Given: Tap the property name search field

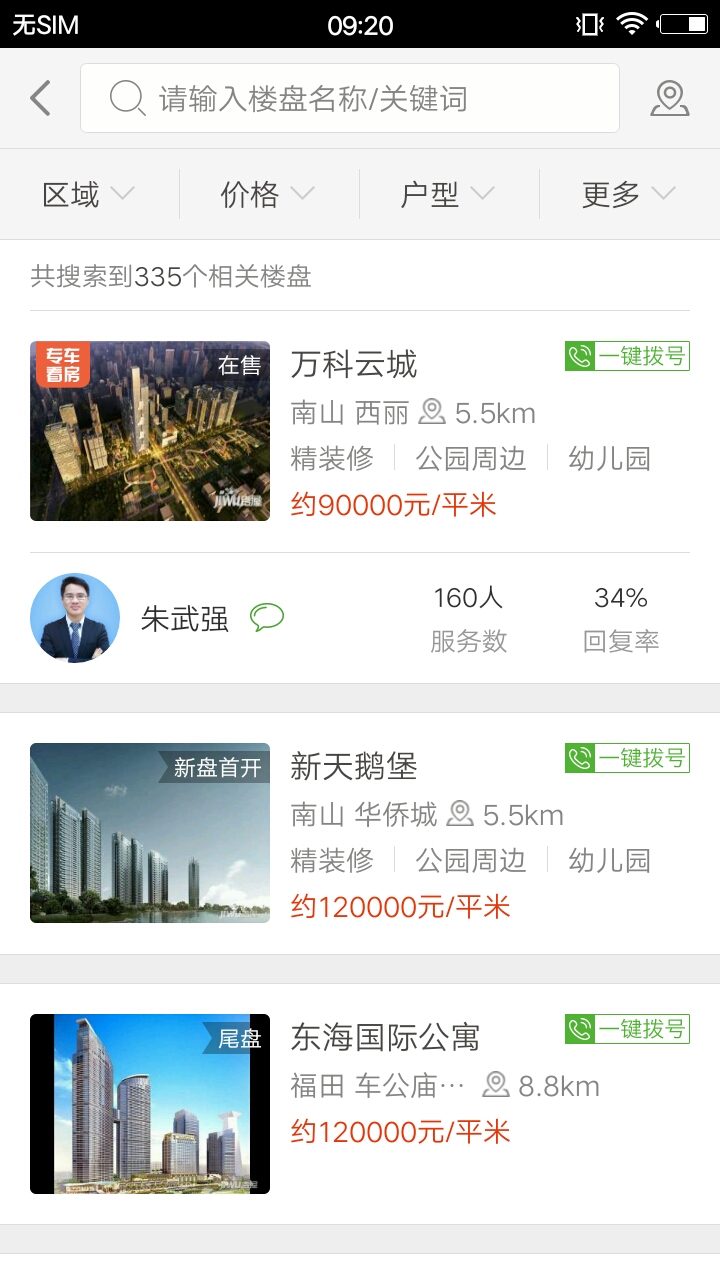Looking at the screenshot, I should (350, 98).
